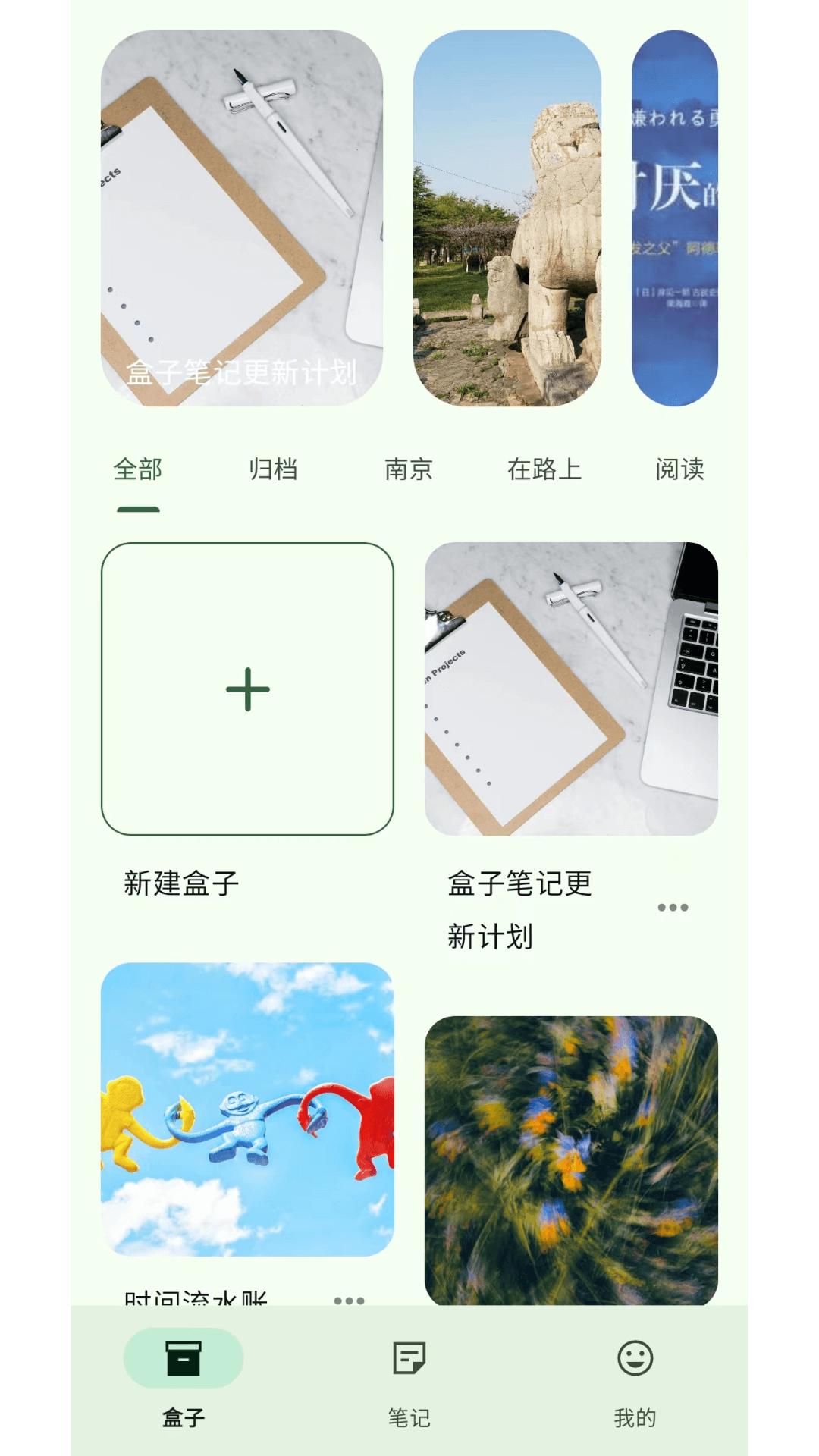Select the 南京 category filter

point(409,470)
